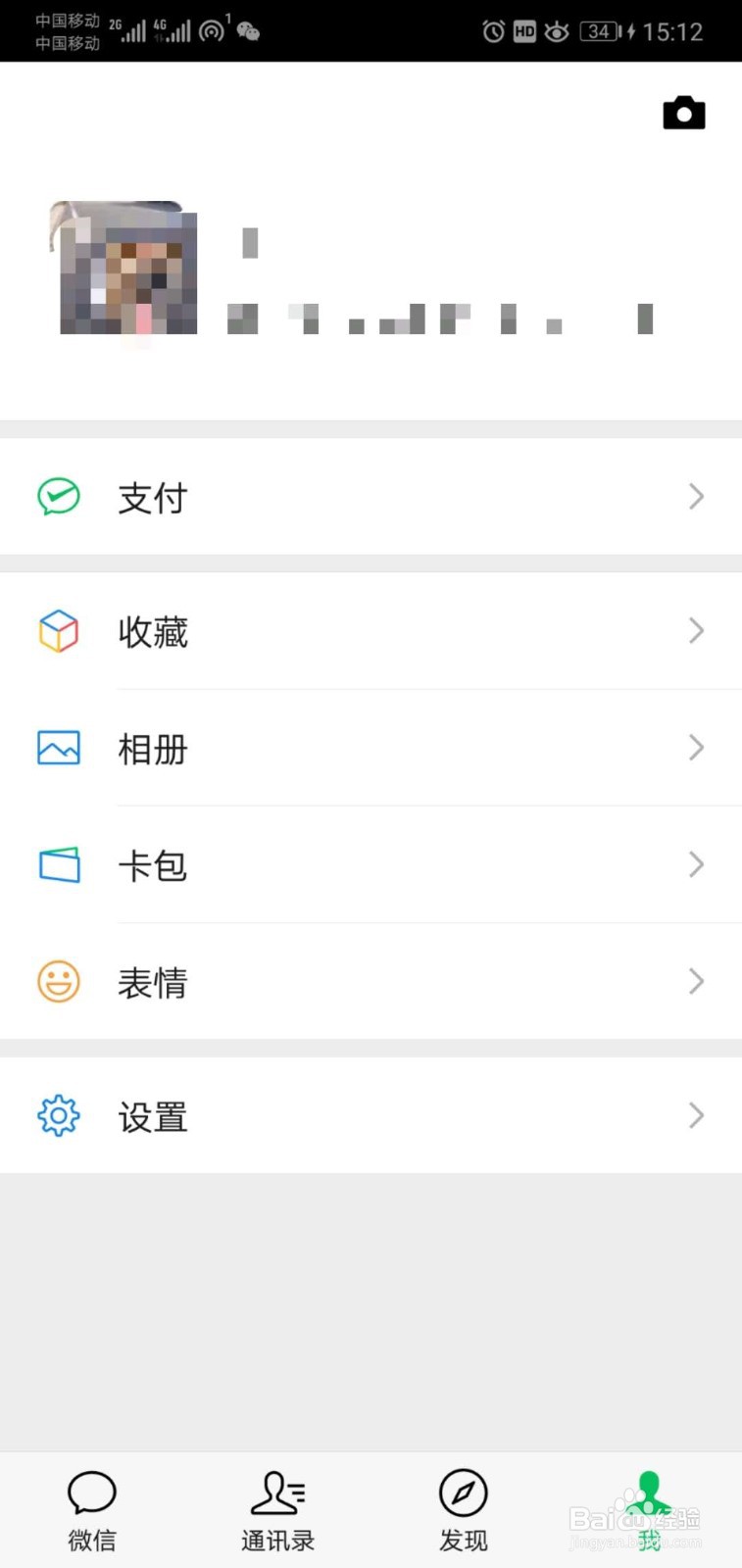
Task: Select the Stickers (表情) smiley icon
Action: point(58,981)
